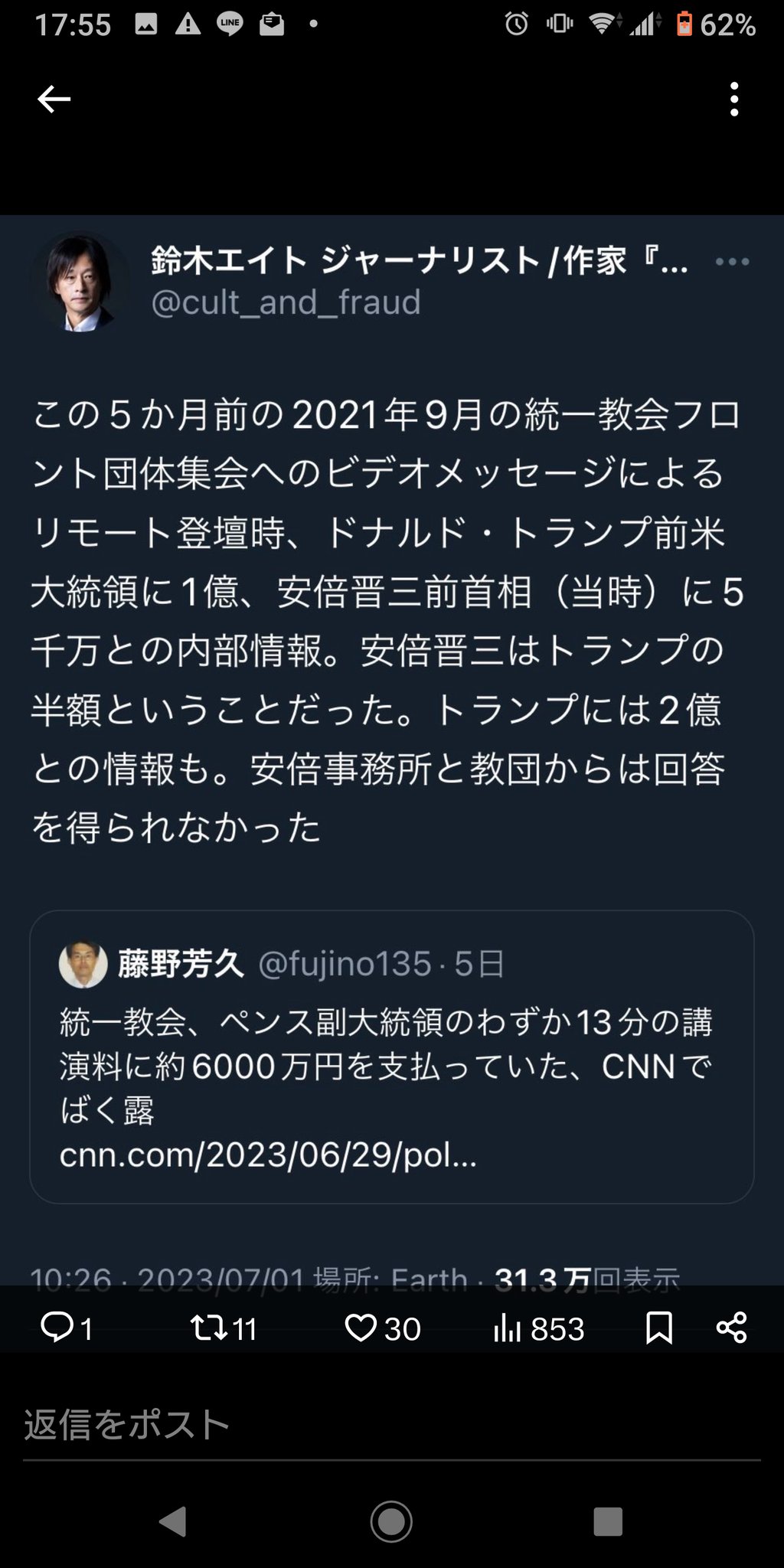The width and height of the screenshot is (784, 1568).
Task: Bookmark this post
Action: click(x=659, y=1328)
